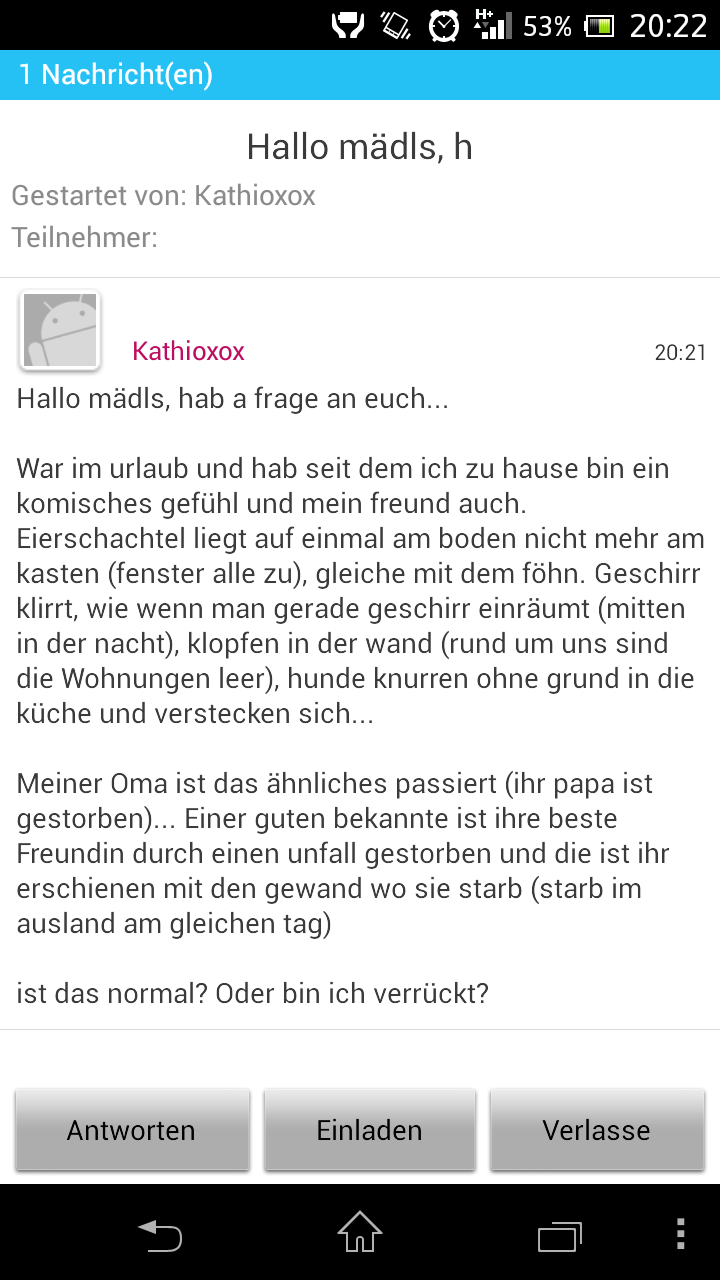The width and height of the screenshot is (720, 1280).
Task: Open Kathioxox's profile avatar
Action: (60, 331)
